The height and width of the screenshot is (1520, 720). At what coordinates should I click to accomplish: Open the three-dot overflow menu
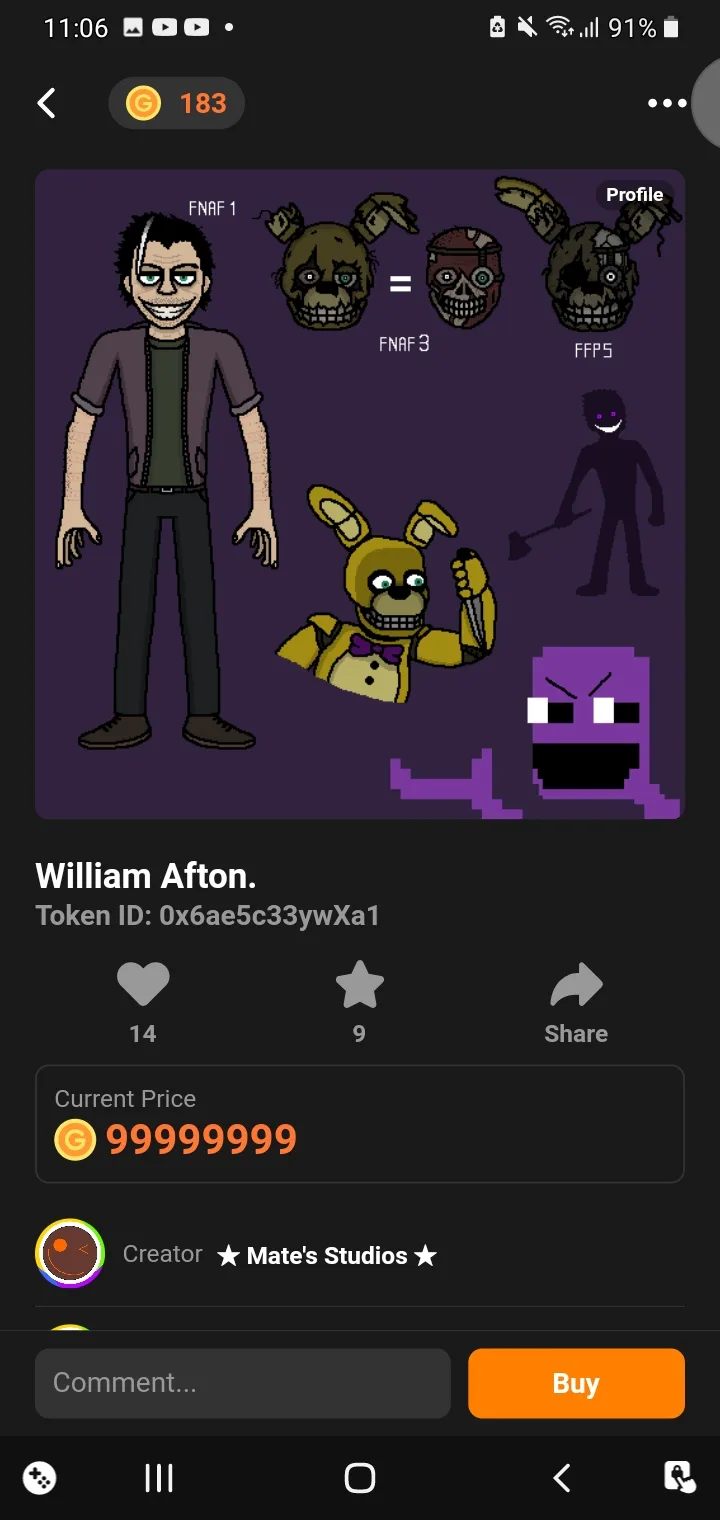(667, 103)
